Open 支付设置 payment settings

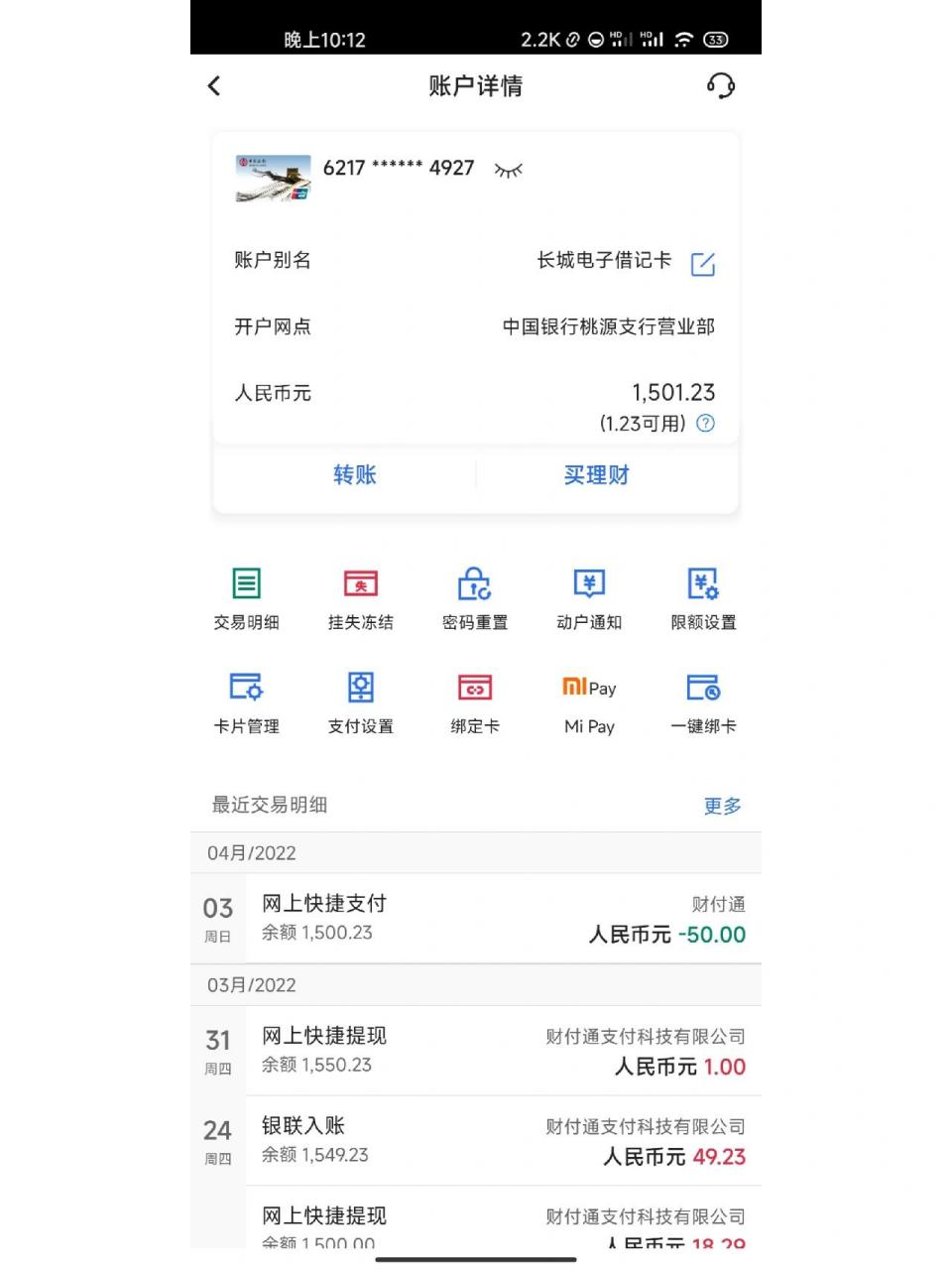tap(360, 699)
